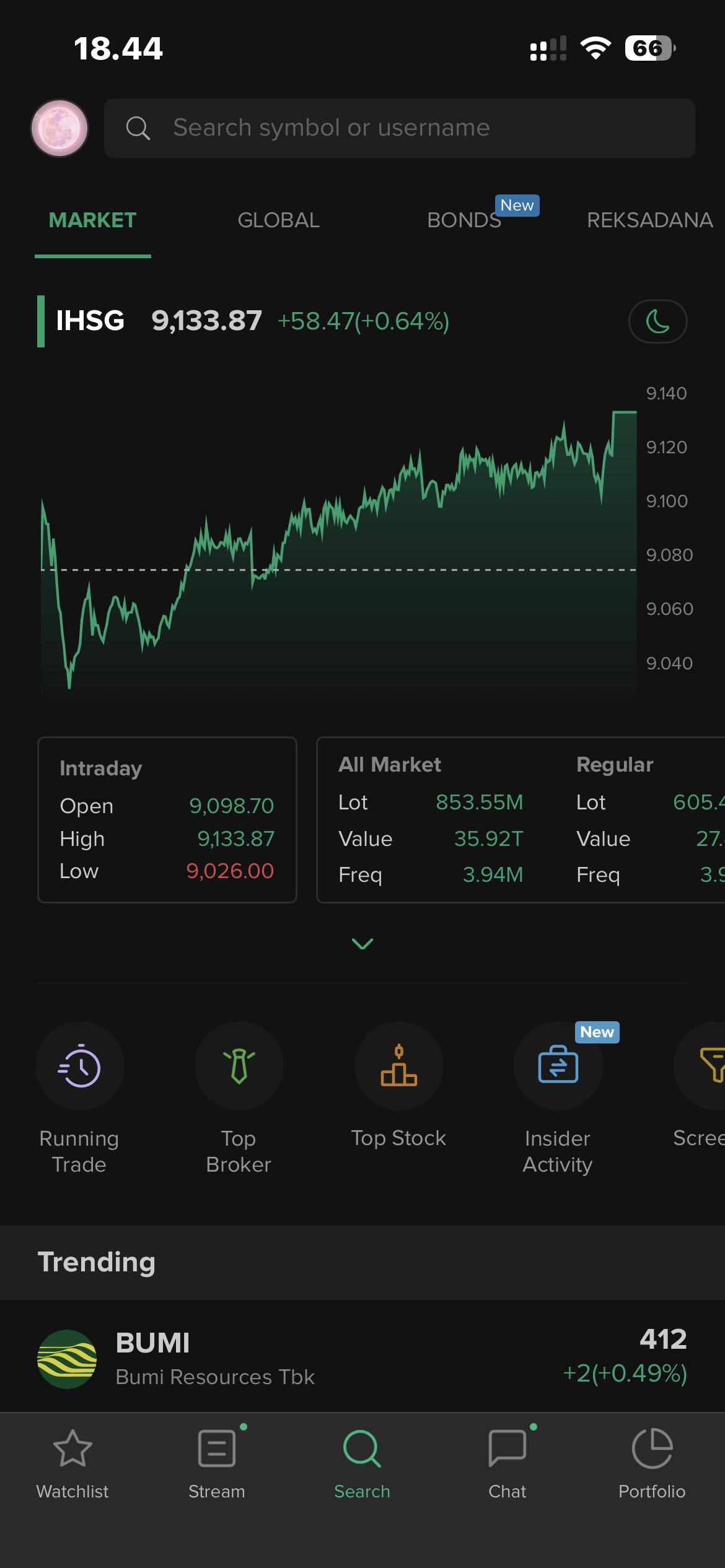Open the Chat tab
The image size is (725, 1568).
(507, 1464)
